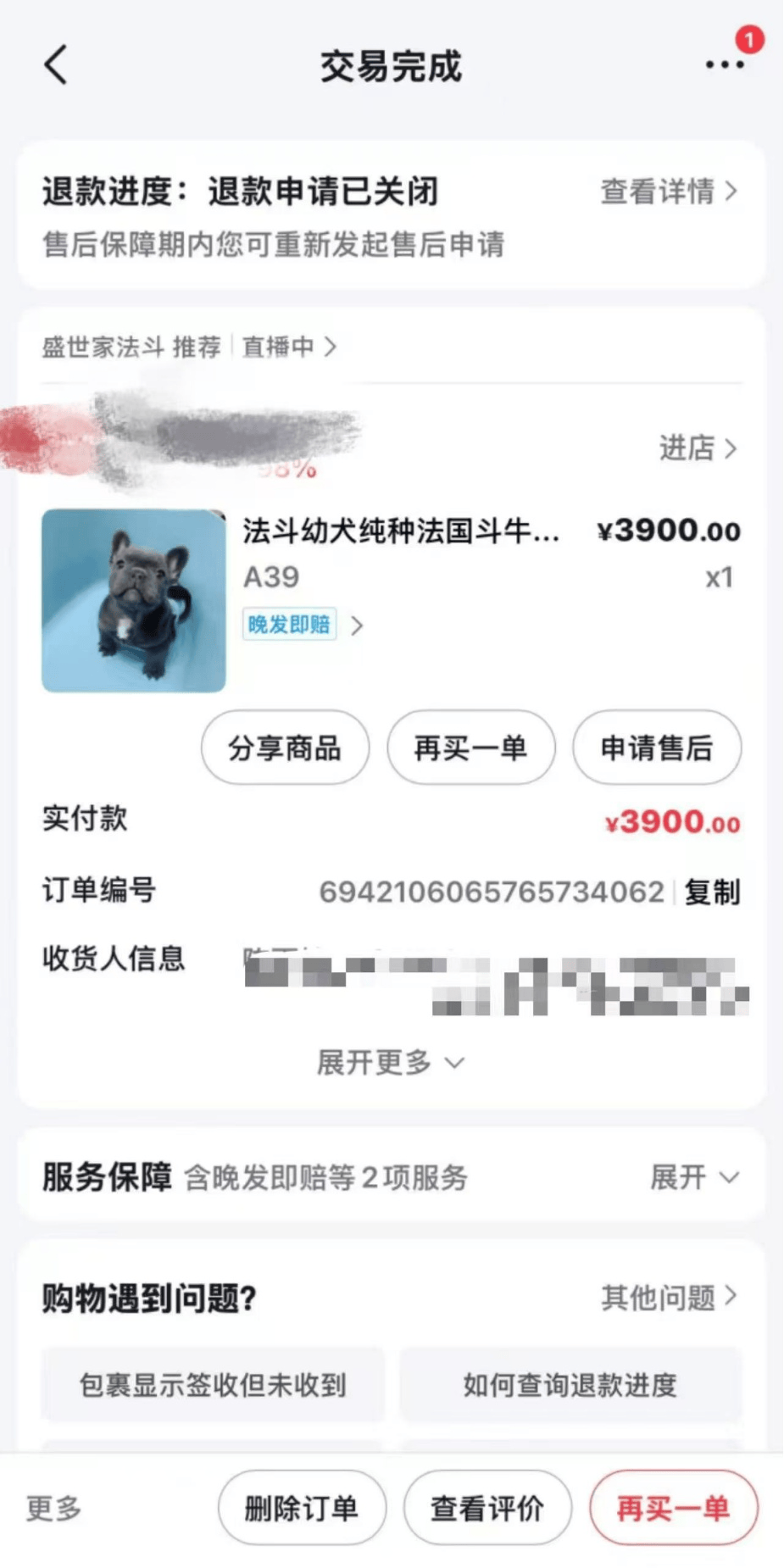The height and width of the screenshot is (1568, 784).
Task: Open 其他问题 for other issues
Action: 668,1297
